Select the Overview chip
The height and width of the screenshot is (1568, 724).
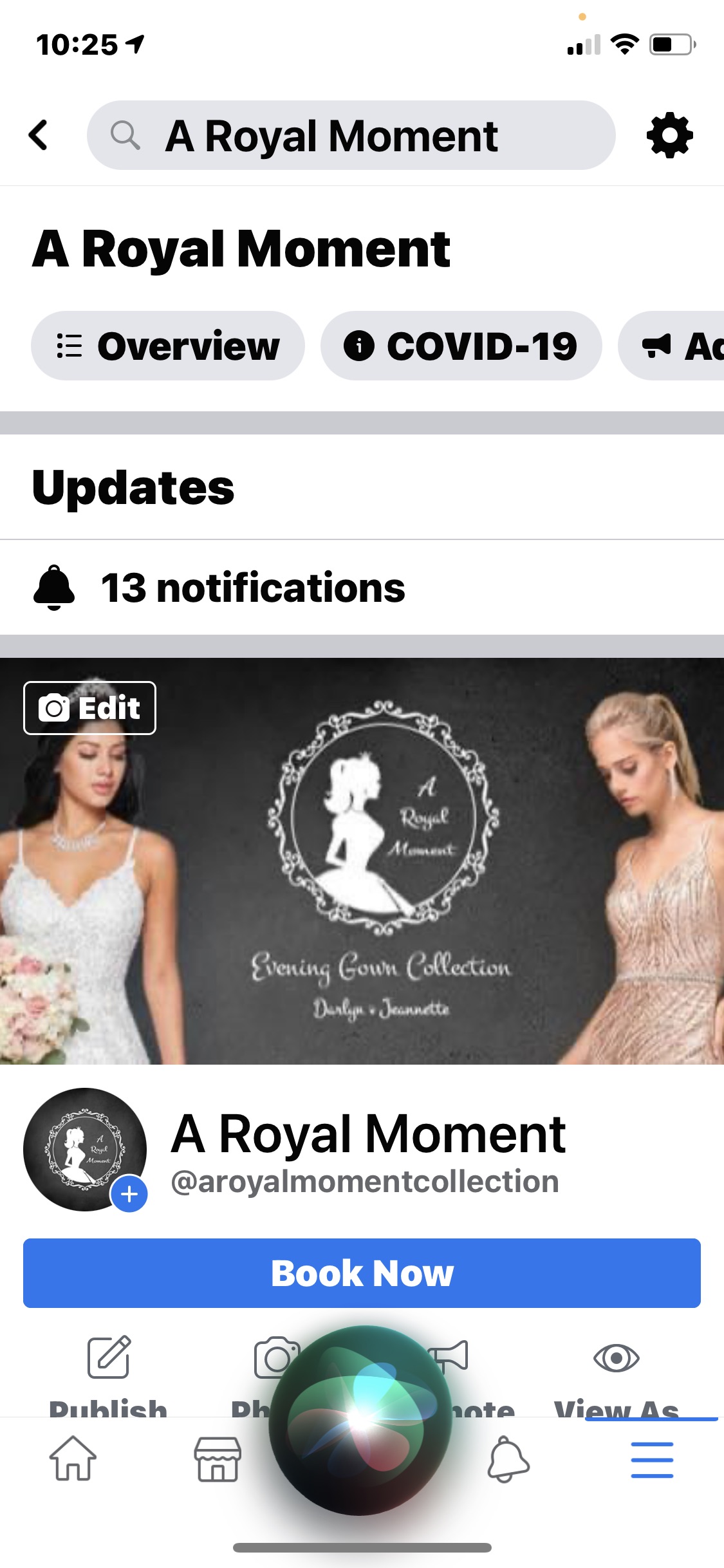[x=167, y=346]
